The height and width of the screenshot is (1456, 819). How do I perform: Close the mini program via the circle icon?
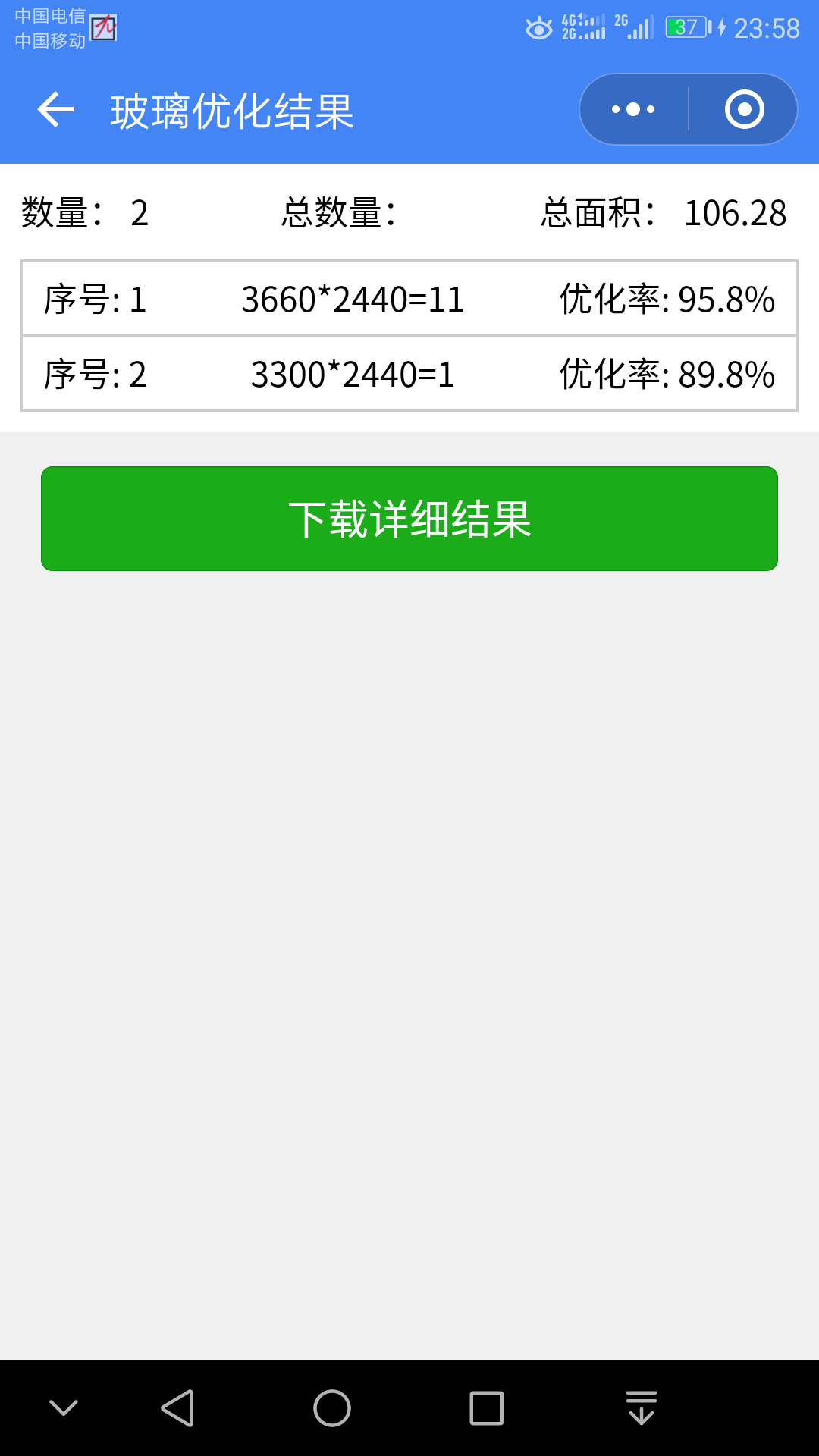point(744,109)
